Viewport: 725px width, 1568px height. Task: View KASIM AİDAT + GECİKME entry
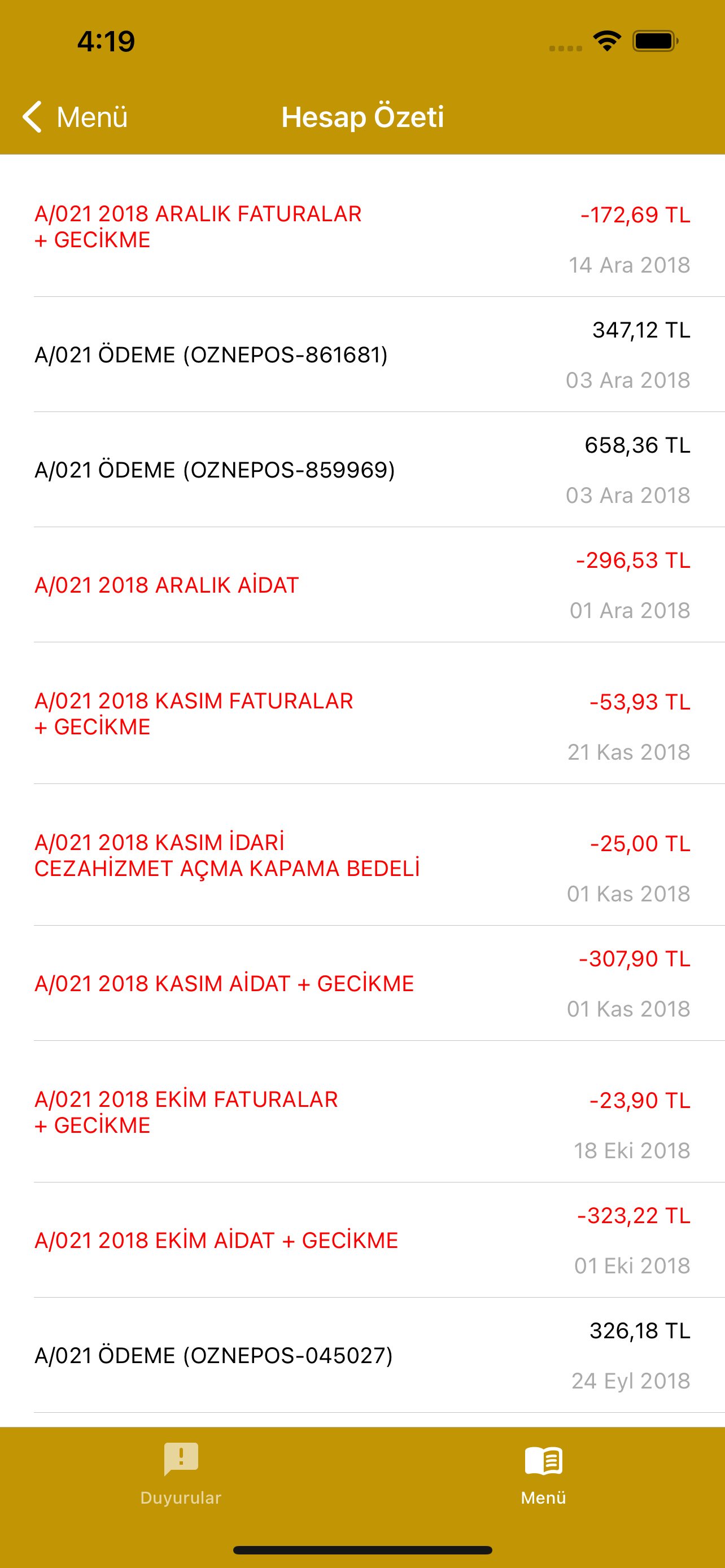362,984
